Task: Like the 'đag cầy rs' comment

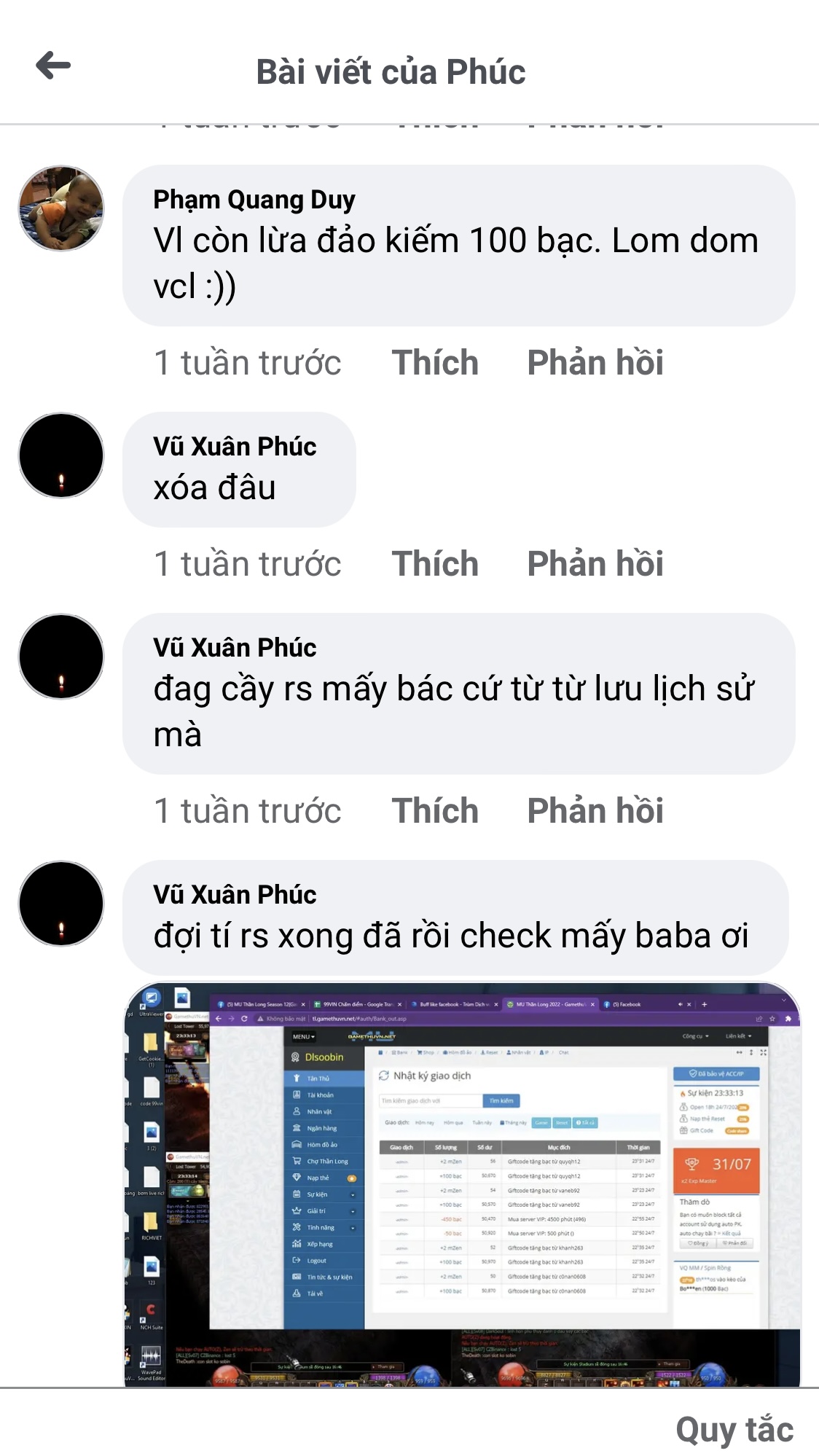Action: coord(435,811)
